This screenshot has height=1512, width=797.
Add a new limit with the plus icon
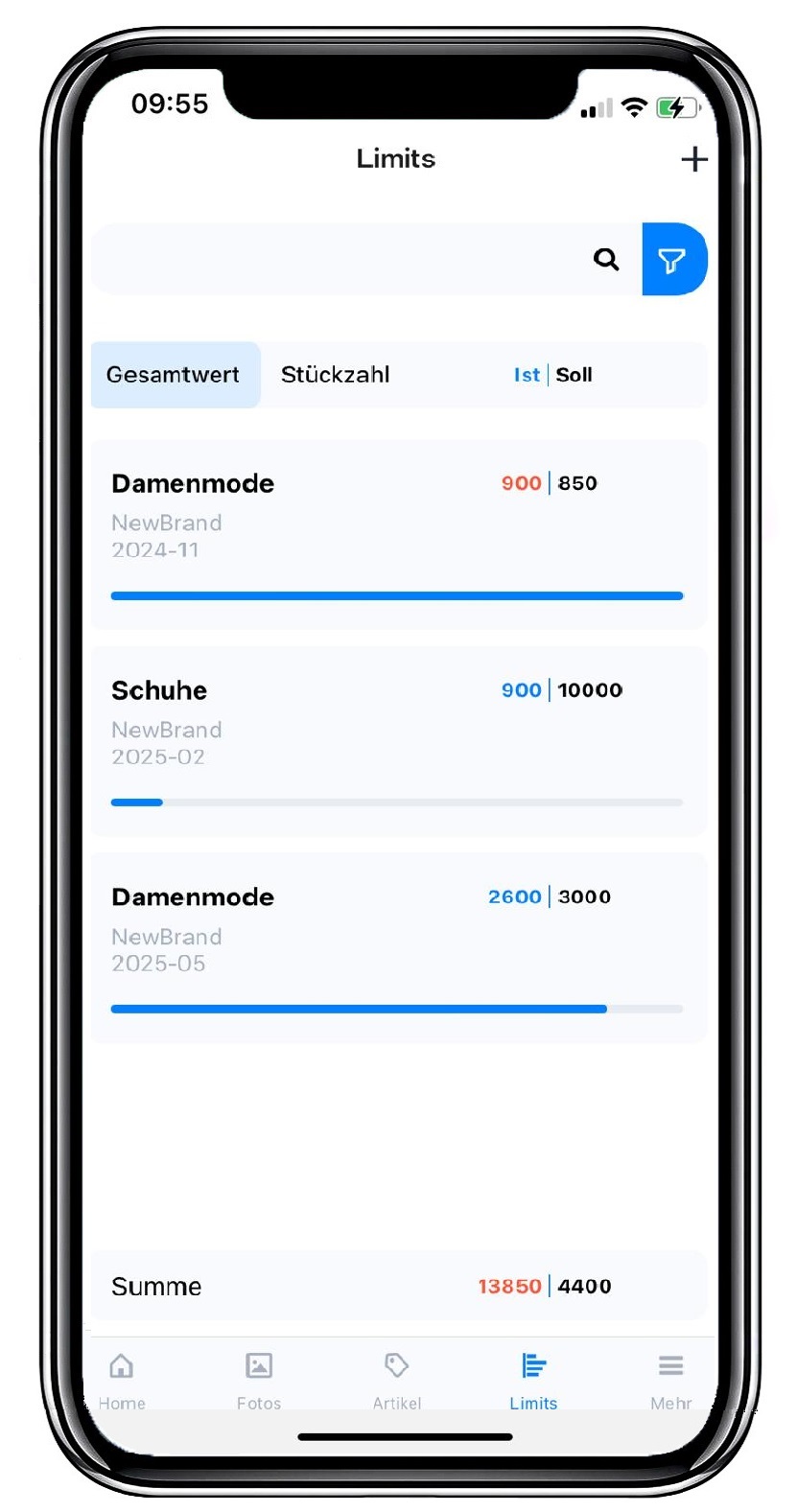coord(694,159)
